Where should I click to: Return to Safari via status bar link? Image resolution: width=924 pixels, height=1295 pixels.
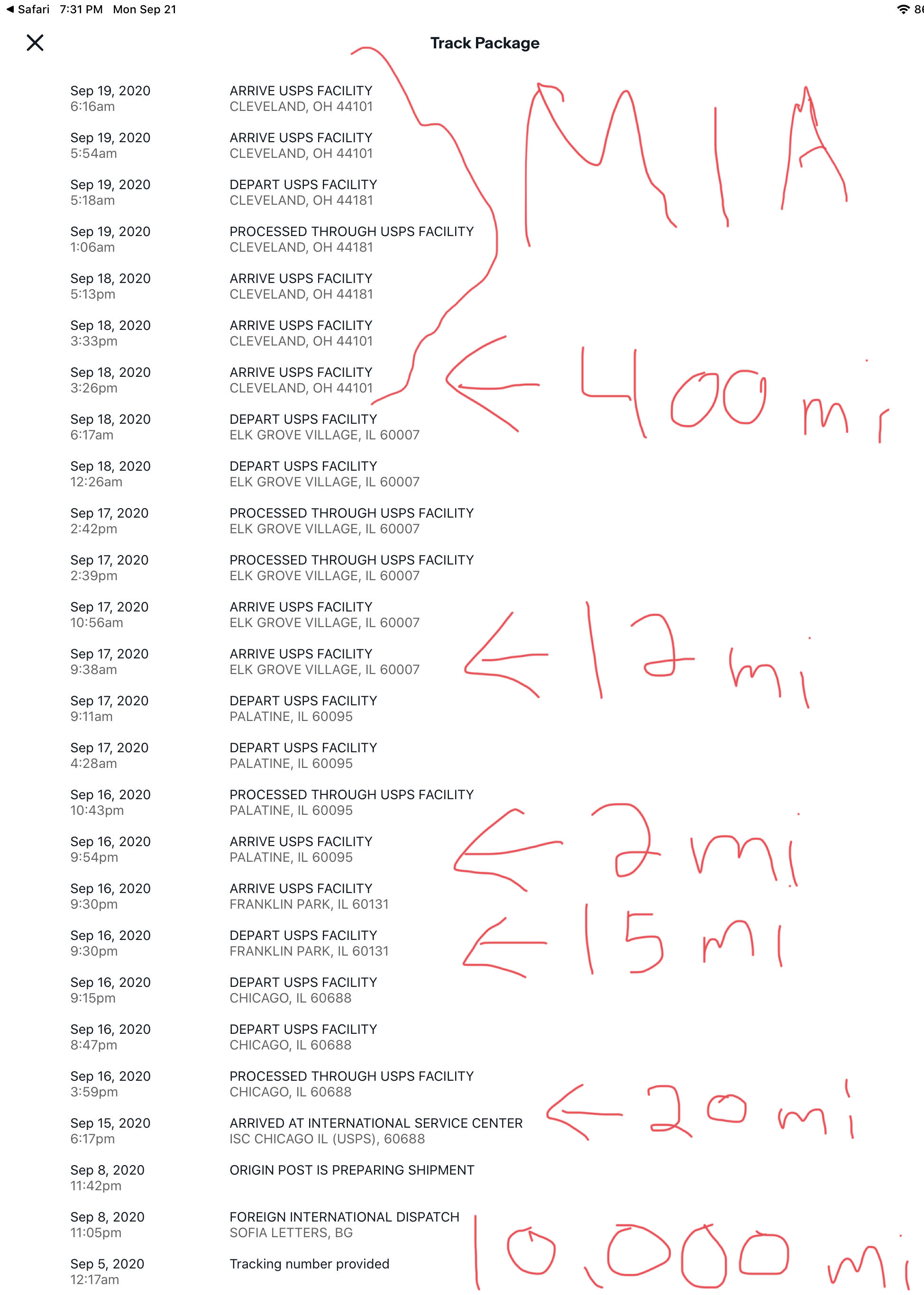click(27, 9)
